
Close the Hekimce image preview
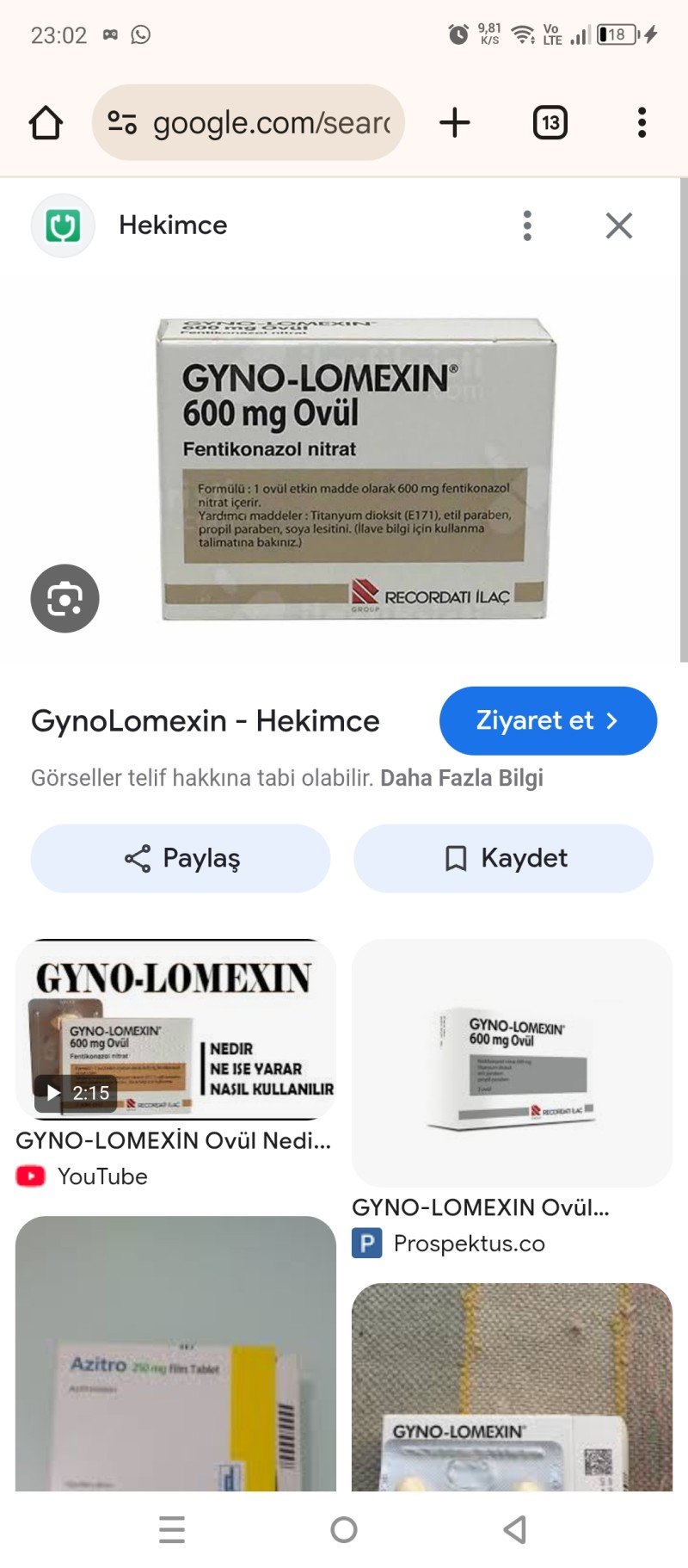[618, 225]
